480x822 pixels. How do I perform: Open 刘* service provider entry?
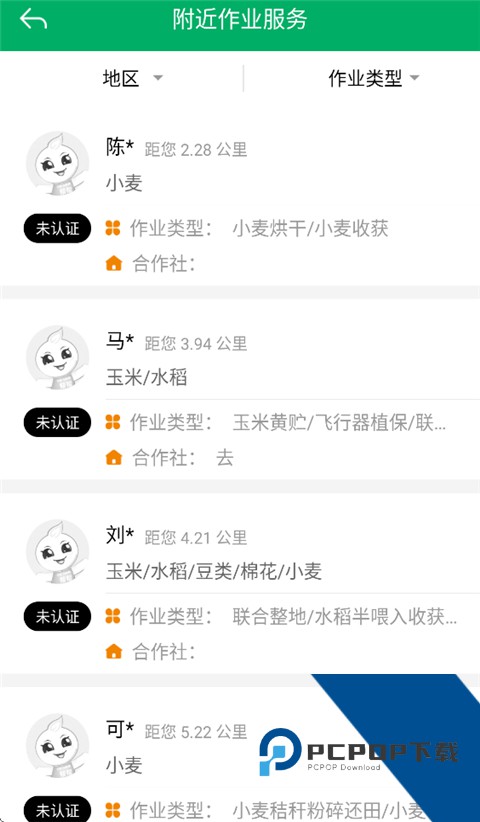(x=240, y=589)
